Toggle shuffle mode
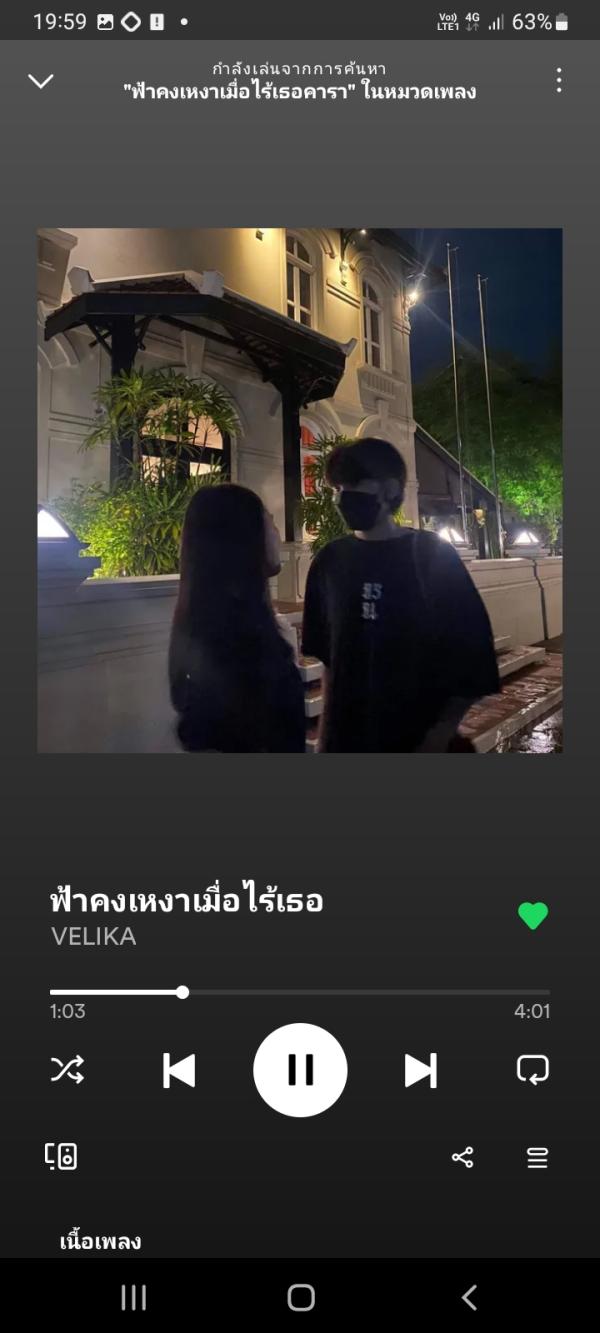600x1333 pixels. (67, 1070)
